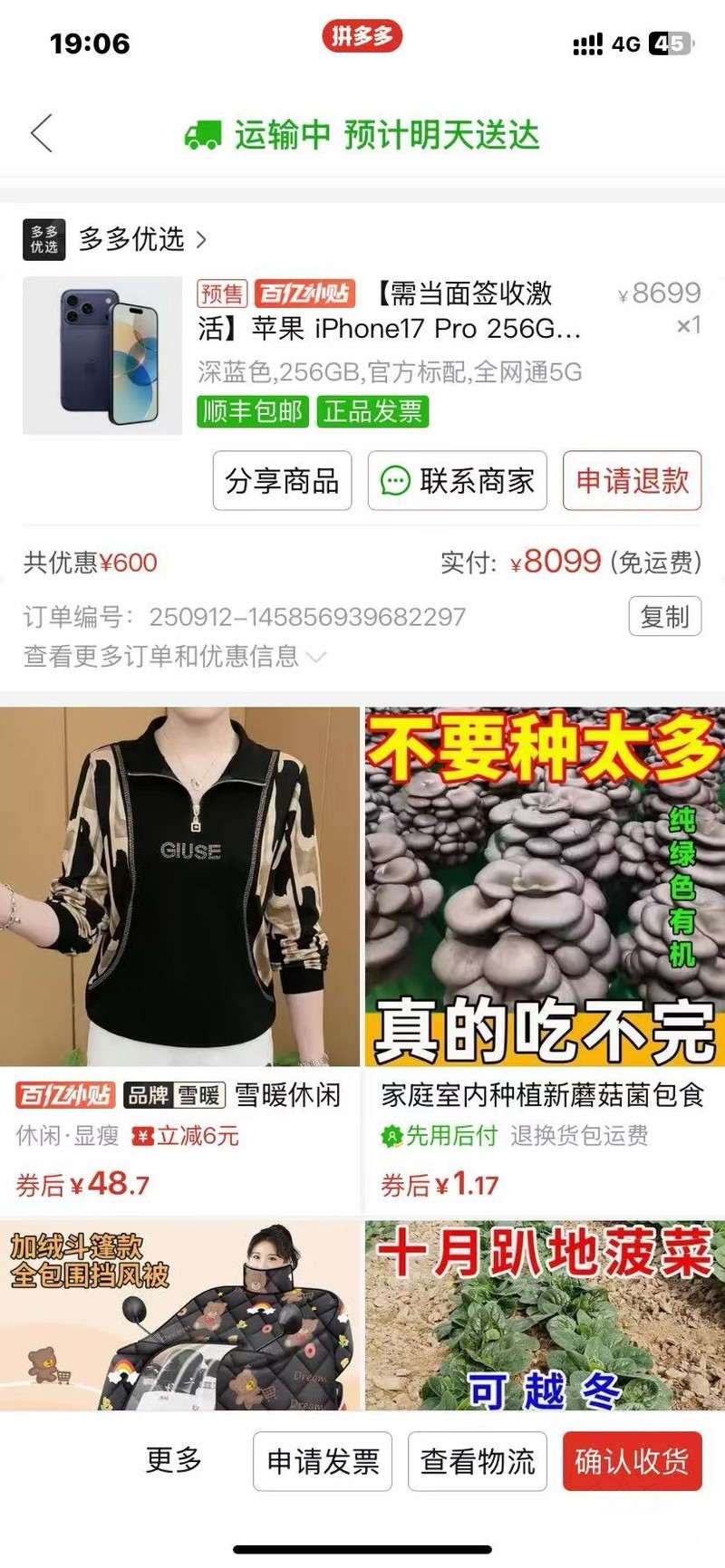The image size is (725, 1568).
Task: Contact the seller via 联系商家
Action: pos(458,481)
